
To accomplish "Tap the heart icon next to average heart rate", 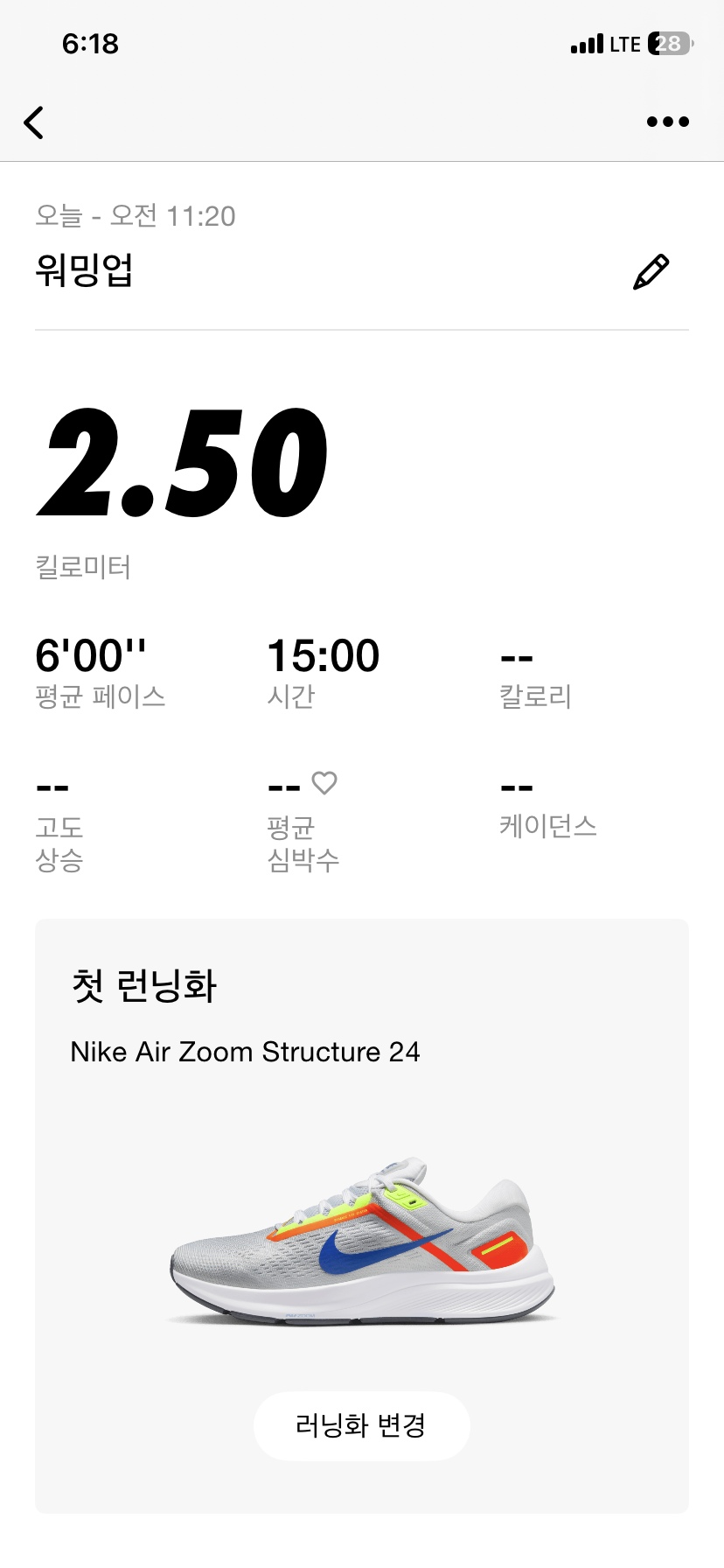I will tap(324, 782).
